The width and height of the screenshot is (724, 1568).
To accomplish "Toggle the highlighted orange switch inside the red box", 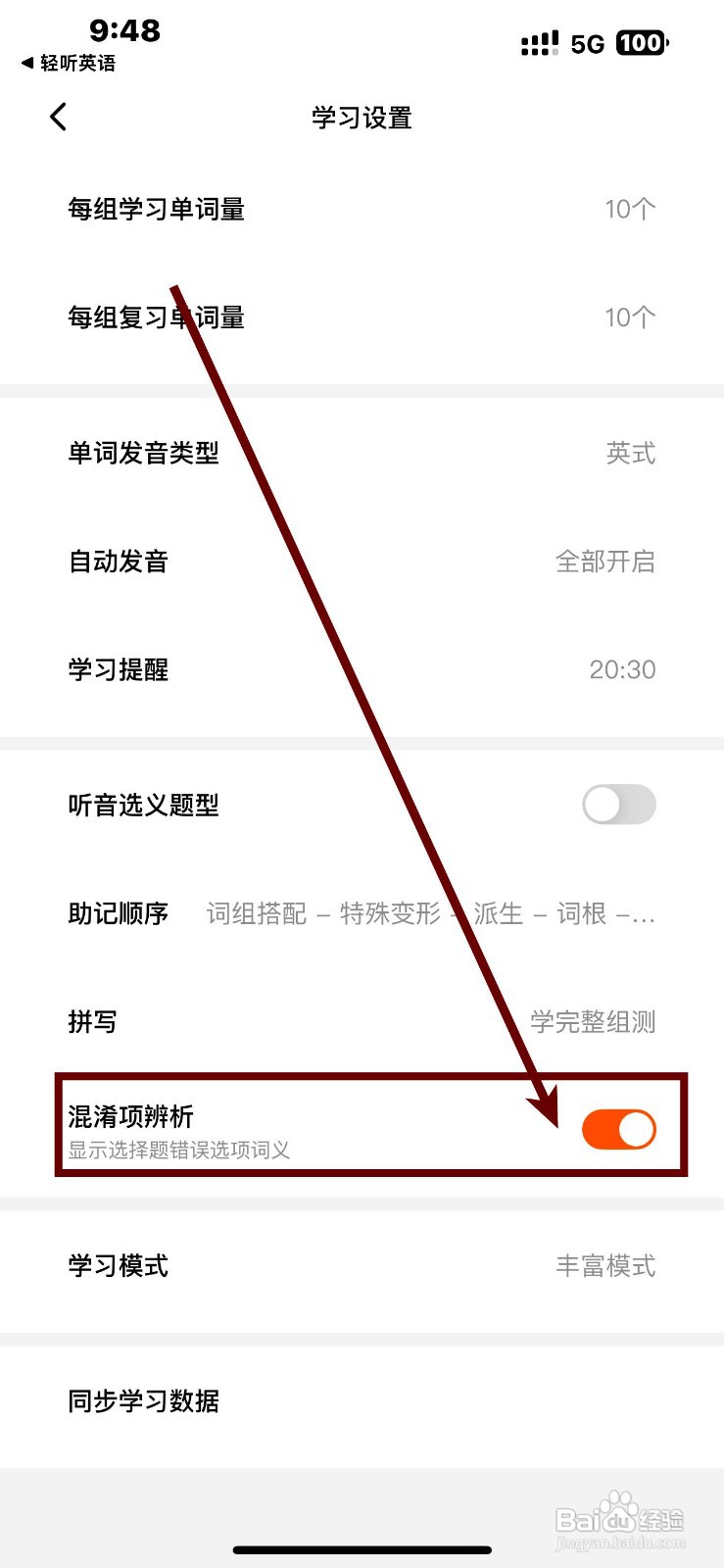I will pyautogui.click(x=617, y=1127).
